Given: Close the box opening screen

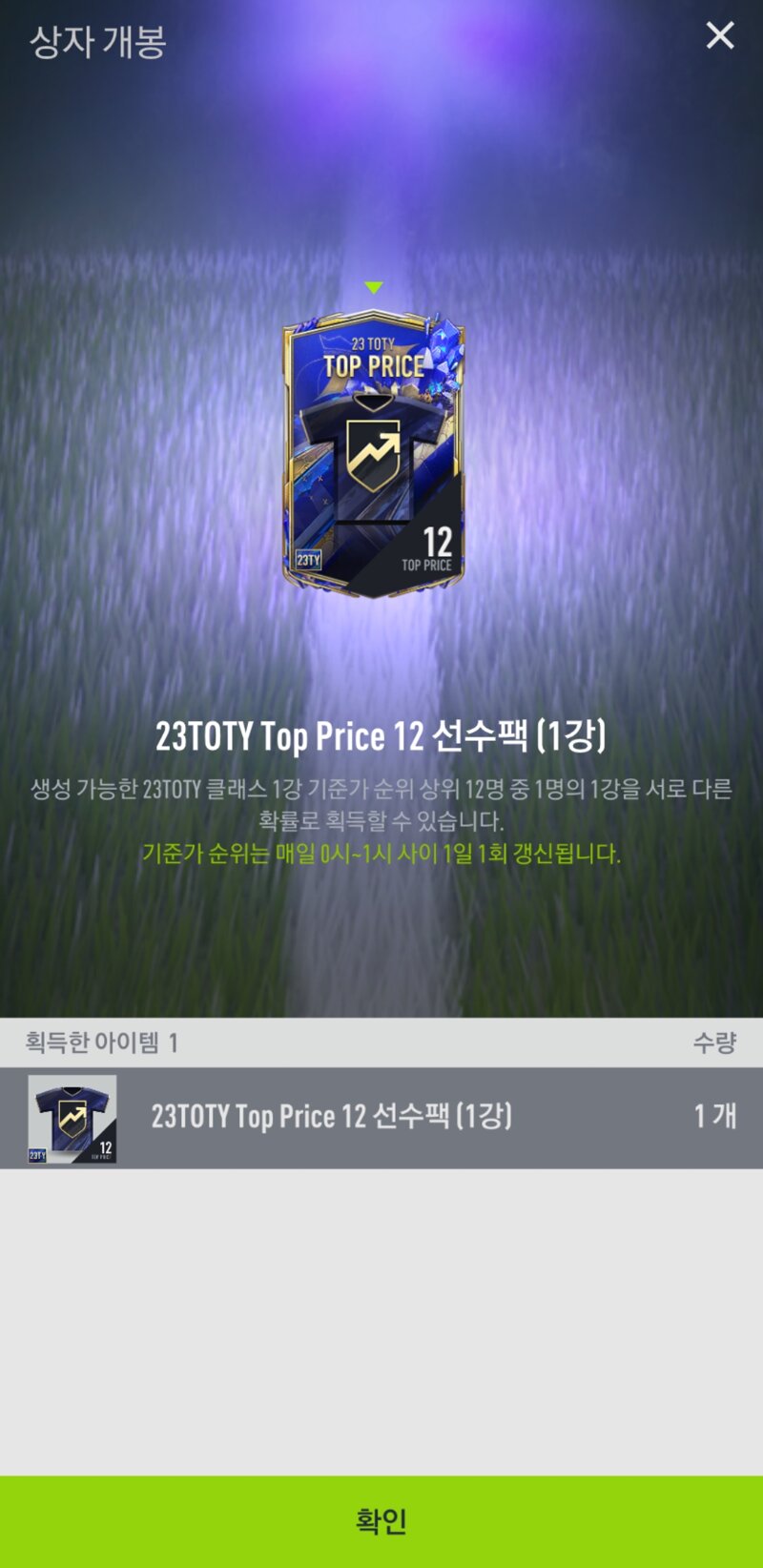Looking at the screenshot, I should point(720,36).
